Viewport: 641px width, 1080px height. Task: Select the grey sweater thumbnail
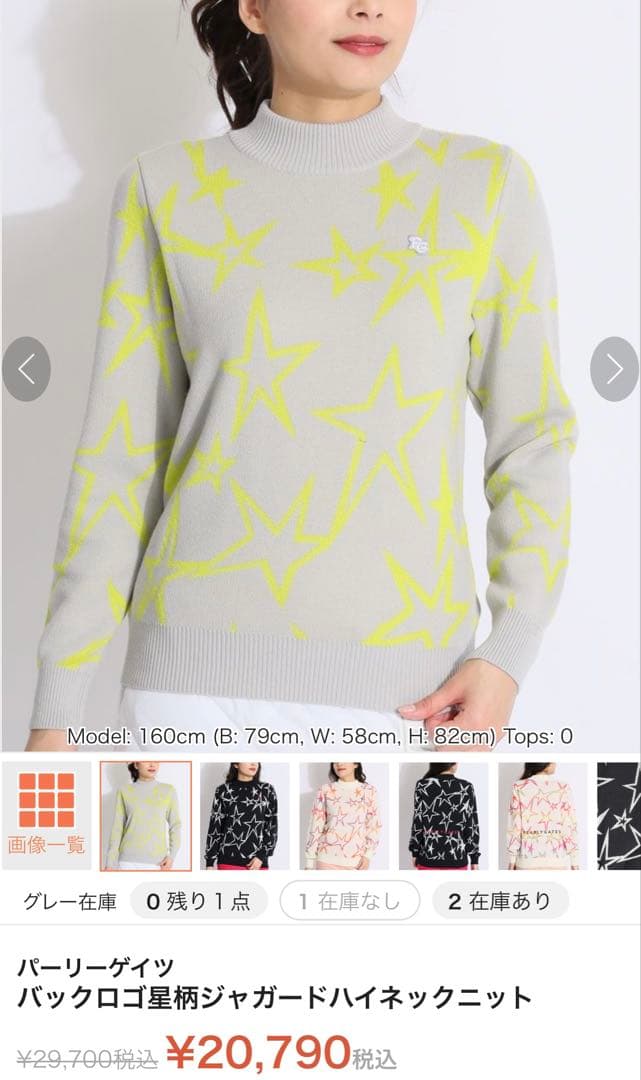coord(145,815)
